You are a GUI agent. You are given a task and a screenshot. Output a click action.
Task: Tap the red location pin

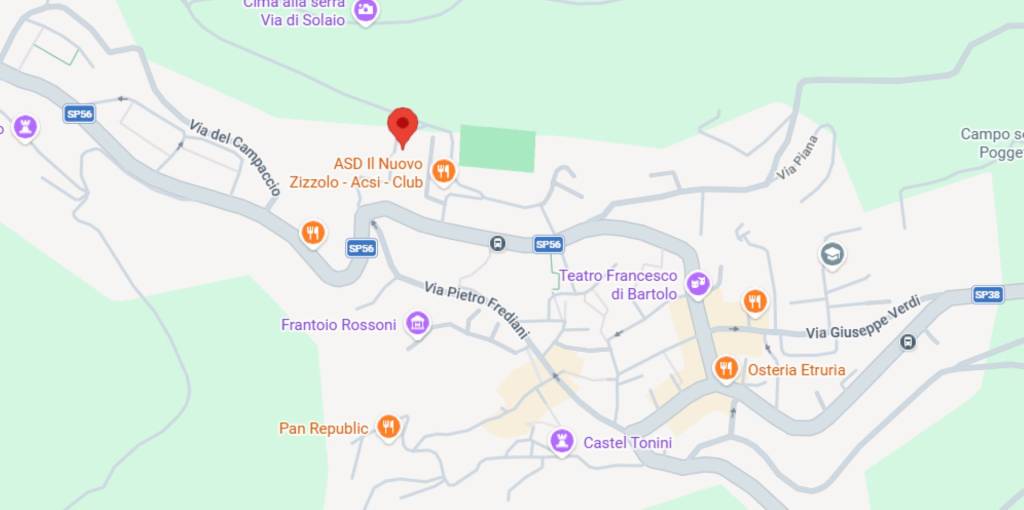pos(402,127)
